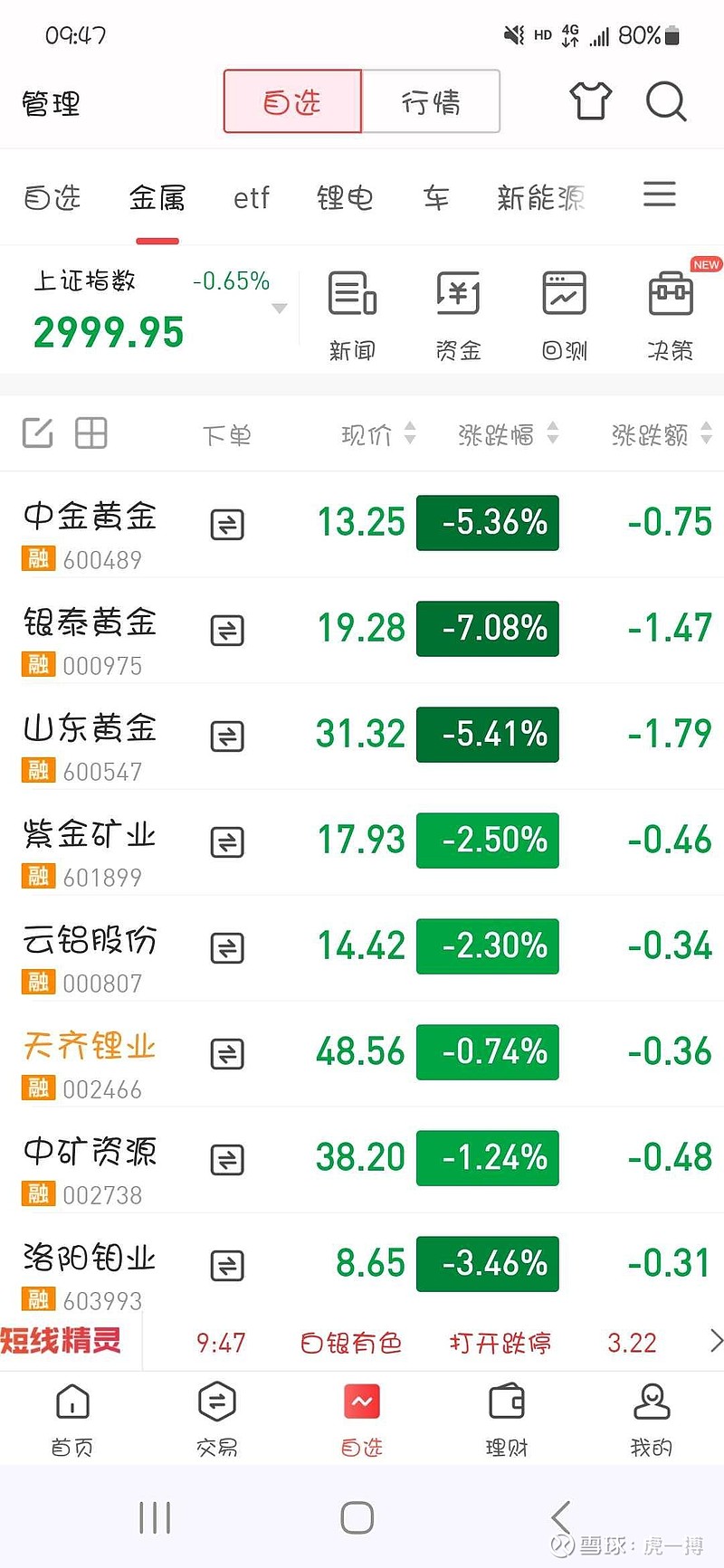The width and height of the screenshot is (724, 1568).
Task: Expand the Shanghai index dropdown arrow
Action: (278, 309)
